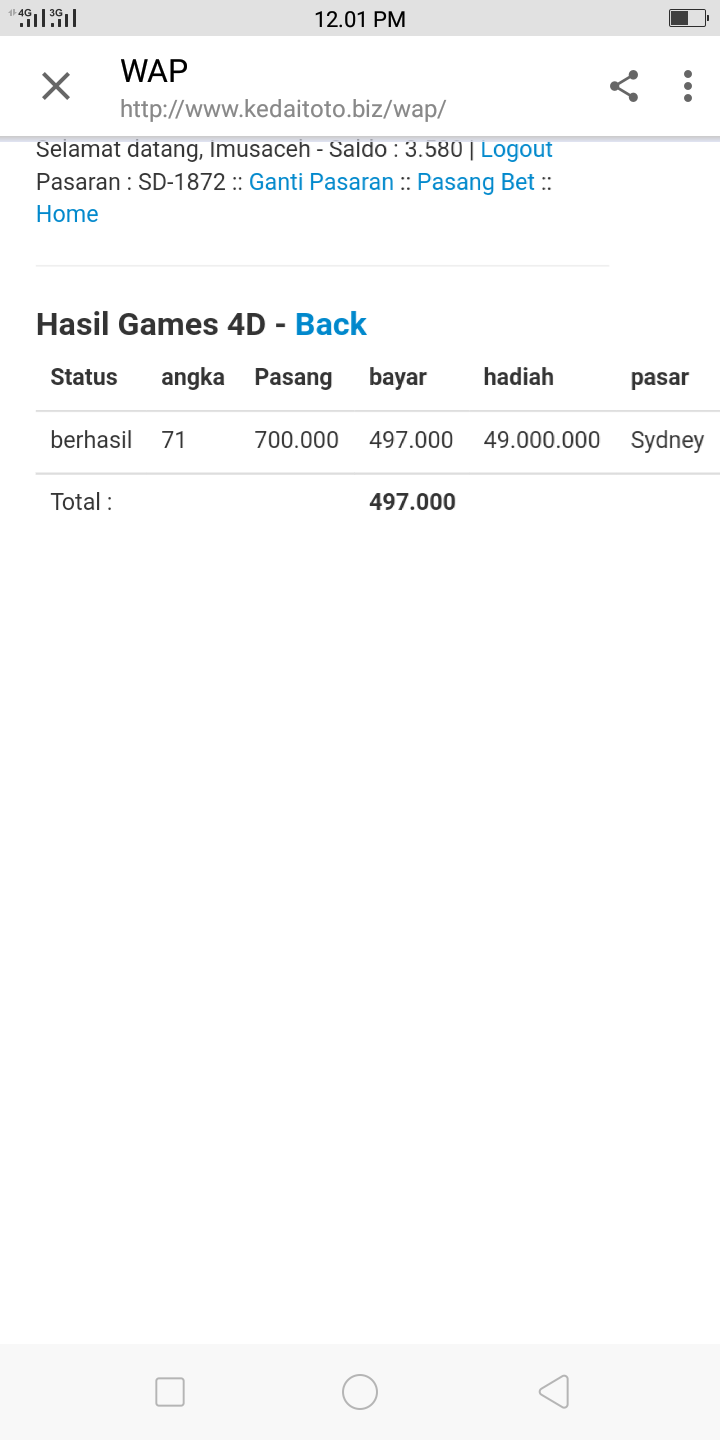Open the three-dot overflow menu
The height and width of the screenshot is (1440, 720).
[x=688, y=86]
